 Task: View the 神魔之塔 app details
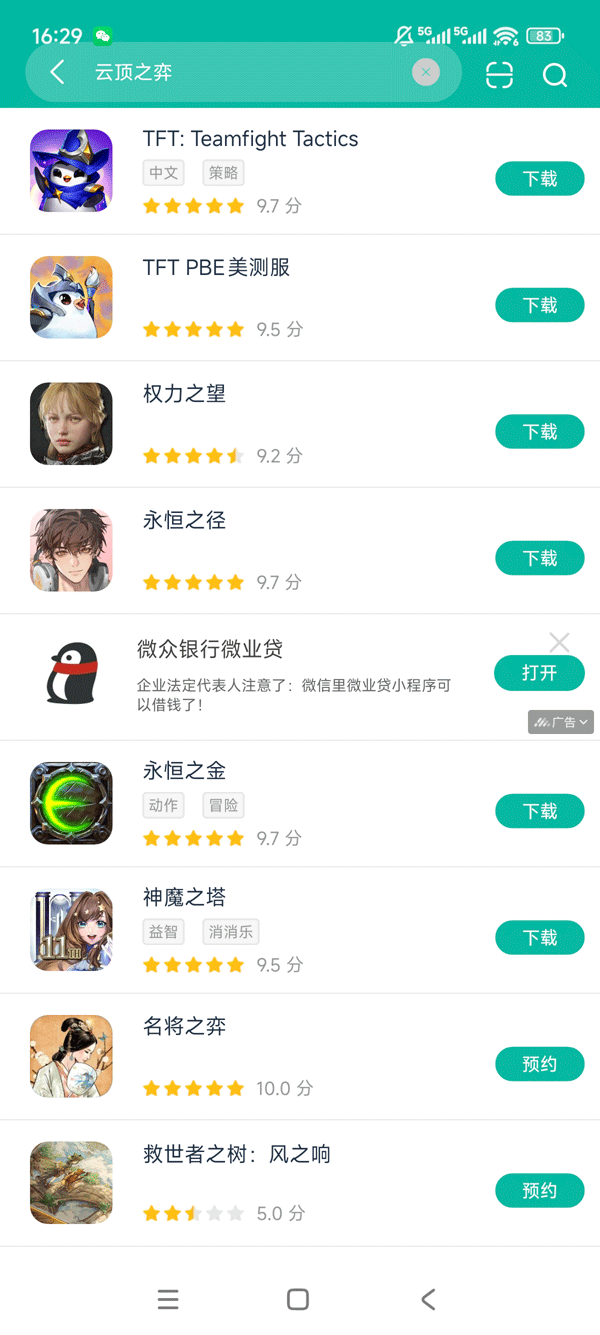click(x=184, y=898)
